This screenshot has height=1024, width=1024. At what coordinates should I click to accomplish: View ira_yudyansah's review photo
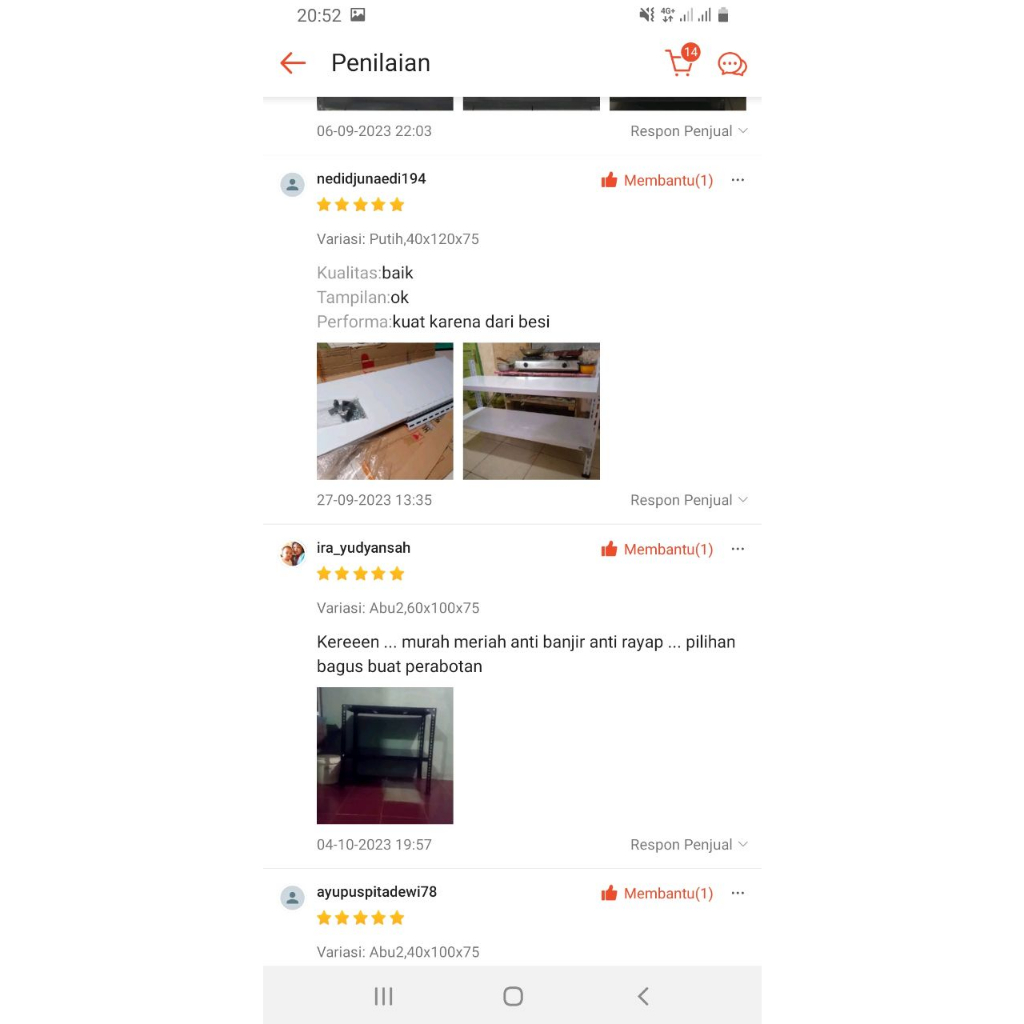pyautogui.click(x=385, y=755)
